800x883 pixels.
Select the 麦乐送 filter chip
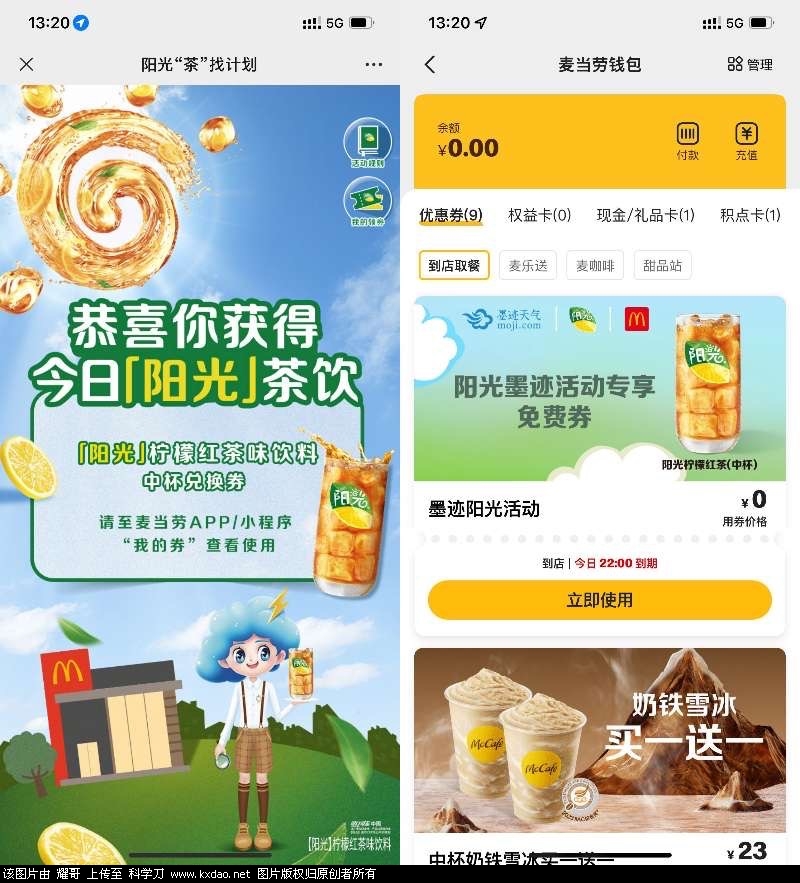(x=528, y=265)
